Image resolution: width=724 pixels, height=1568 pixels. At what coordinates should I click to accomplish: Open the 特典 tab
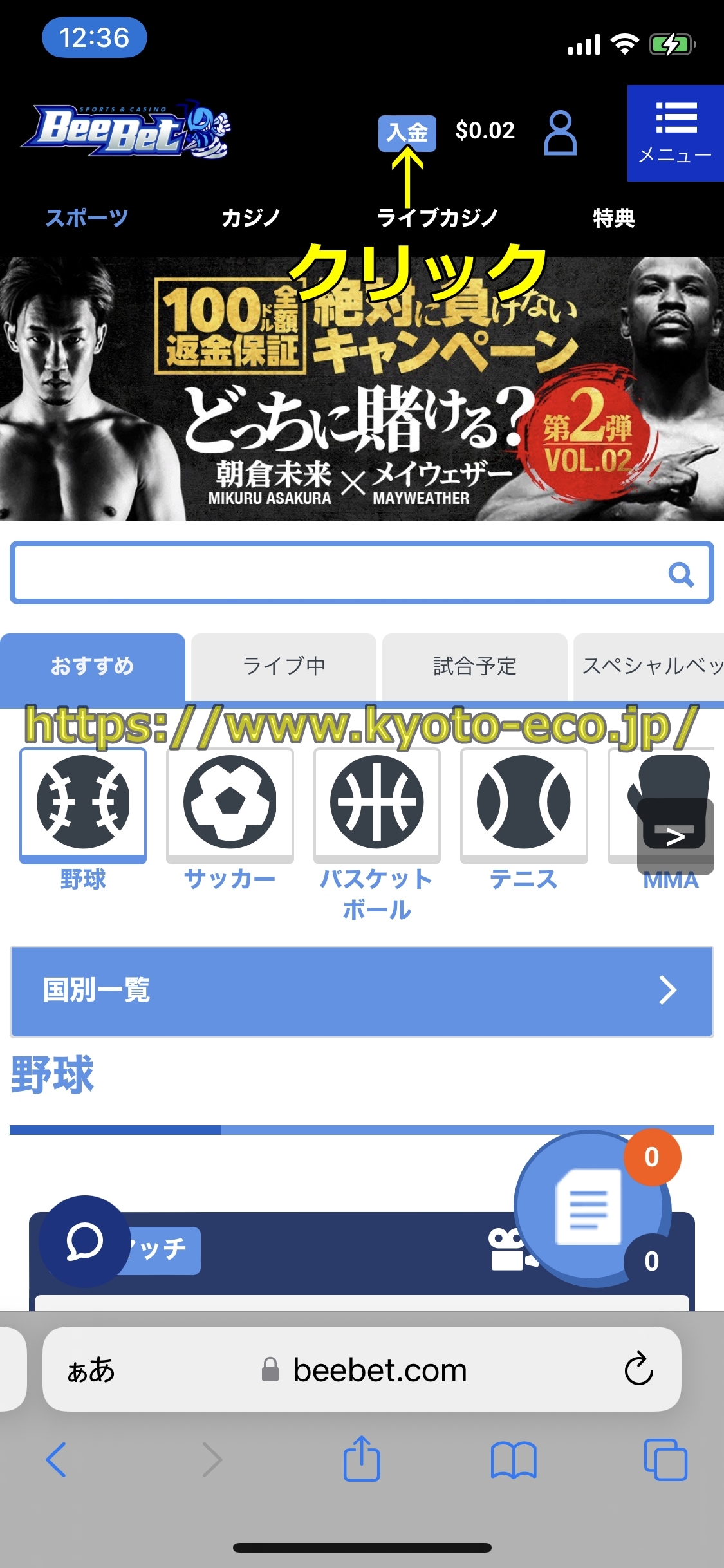[613, 218]
